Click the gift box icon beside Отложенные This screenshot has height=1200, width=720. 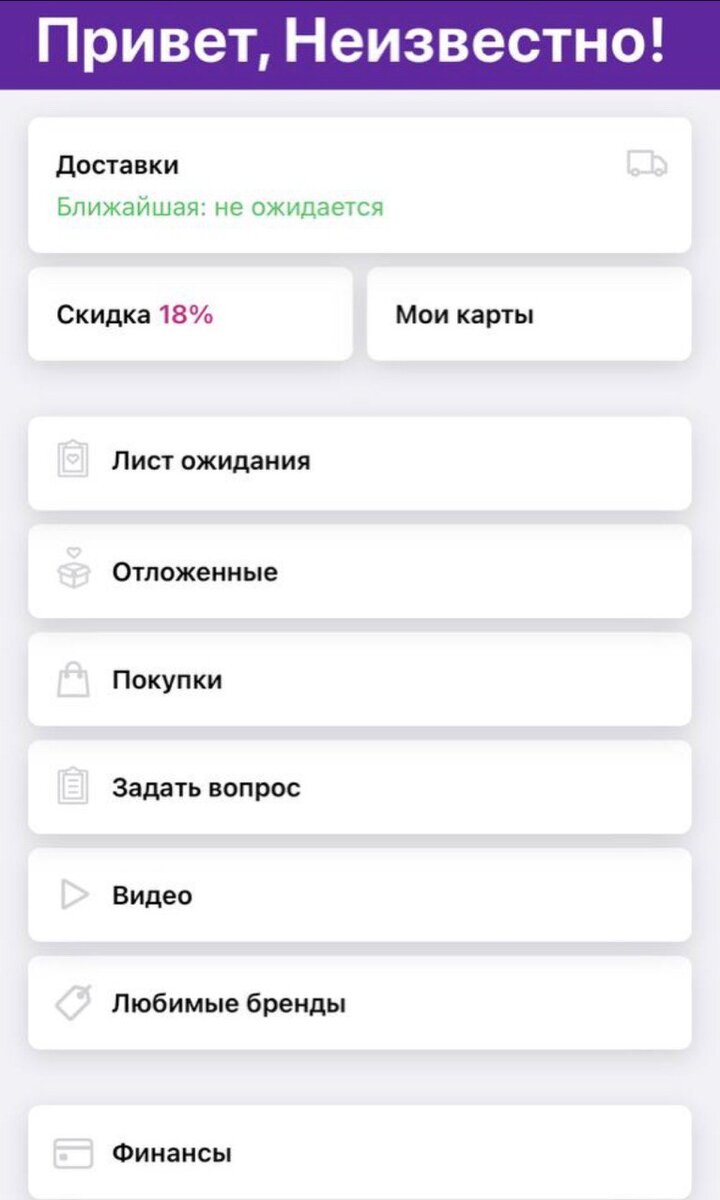(72, 570)
